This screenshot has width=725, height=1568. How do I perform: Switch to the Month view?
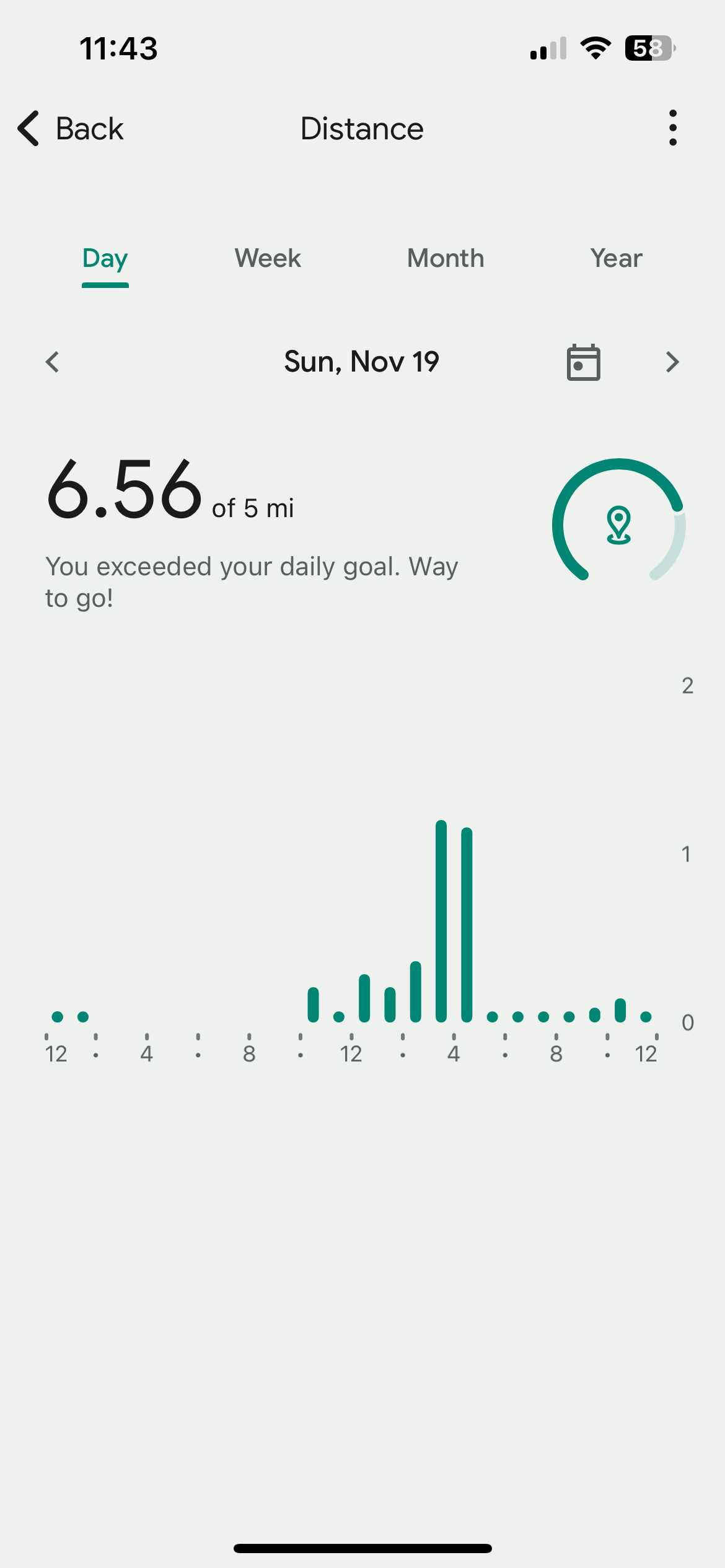tap(446, 259)
